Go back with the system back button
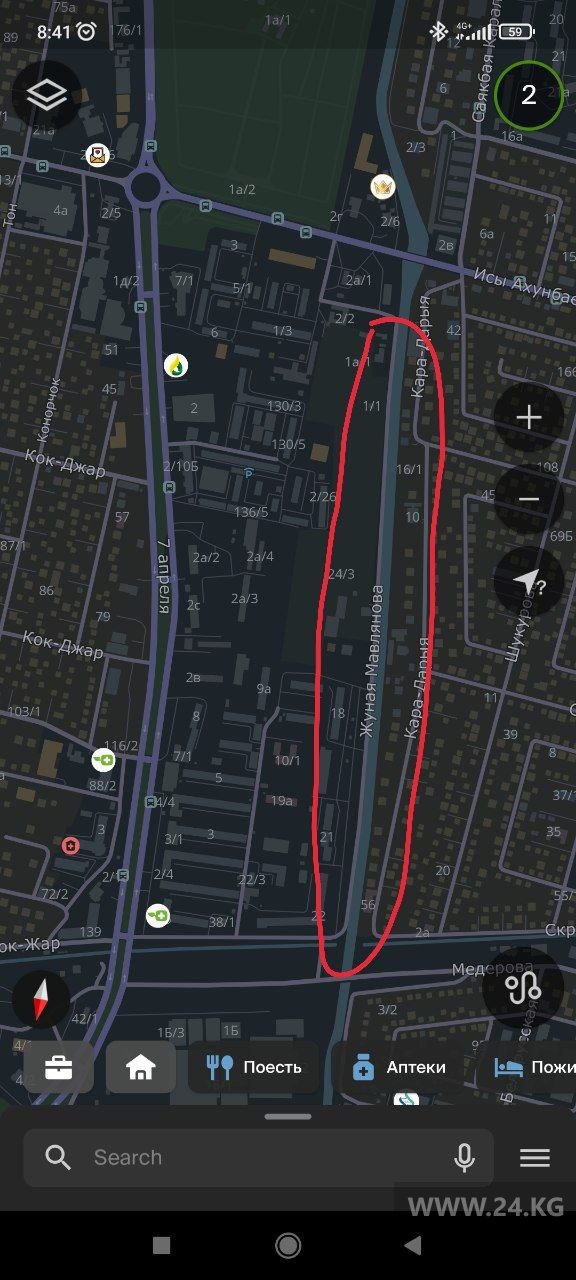Viewport: 576px width, 1280px height. coord(413,1245)
